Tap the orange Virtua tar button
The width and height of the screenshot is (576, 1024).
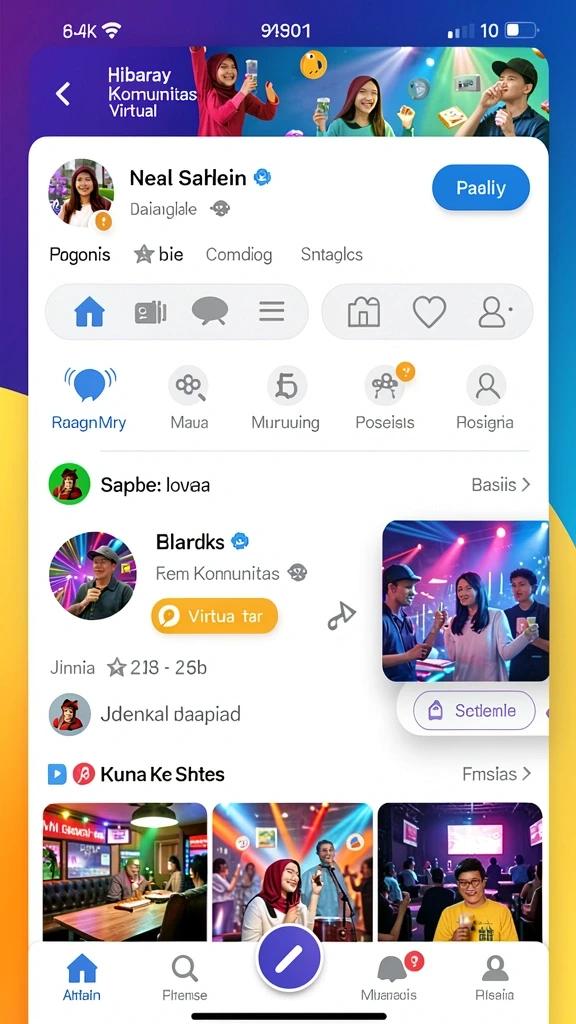point(215,616)
